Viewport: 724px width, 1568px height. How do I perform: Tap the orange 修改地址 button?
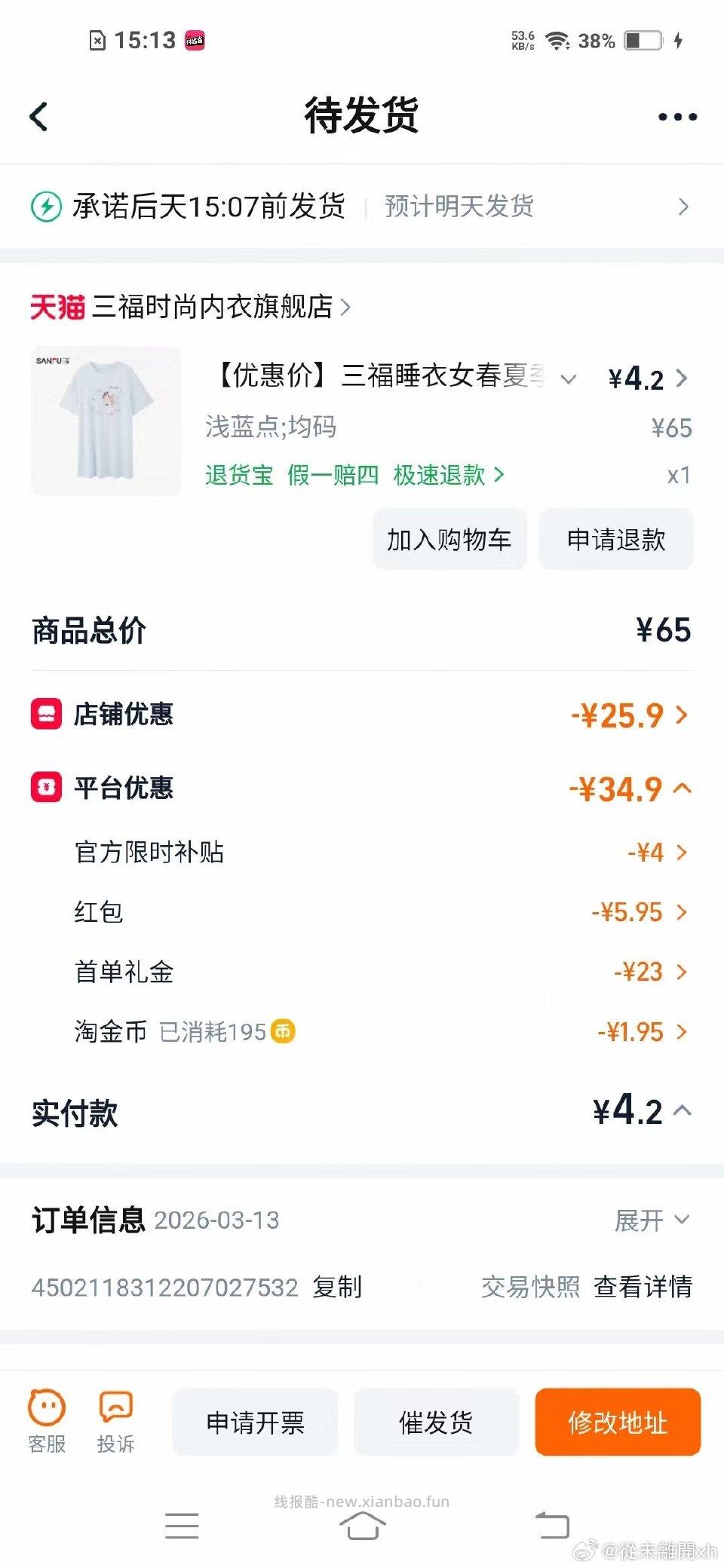[x=617, y=1423]
